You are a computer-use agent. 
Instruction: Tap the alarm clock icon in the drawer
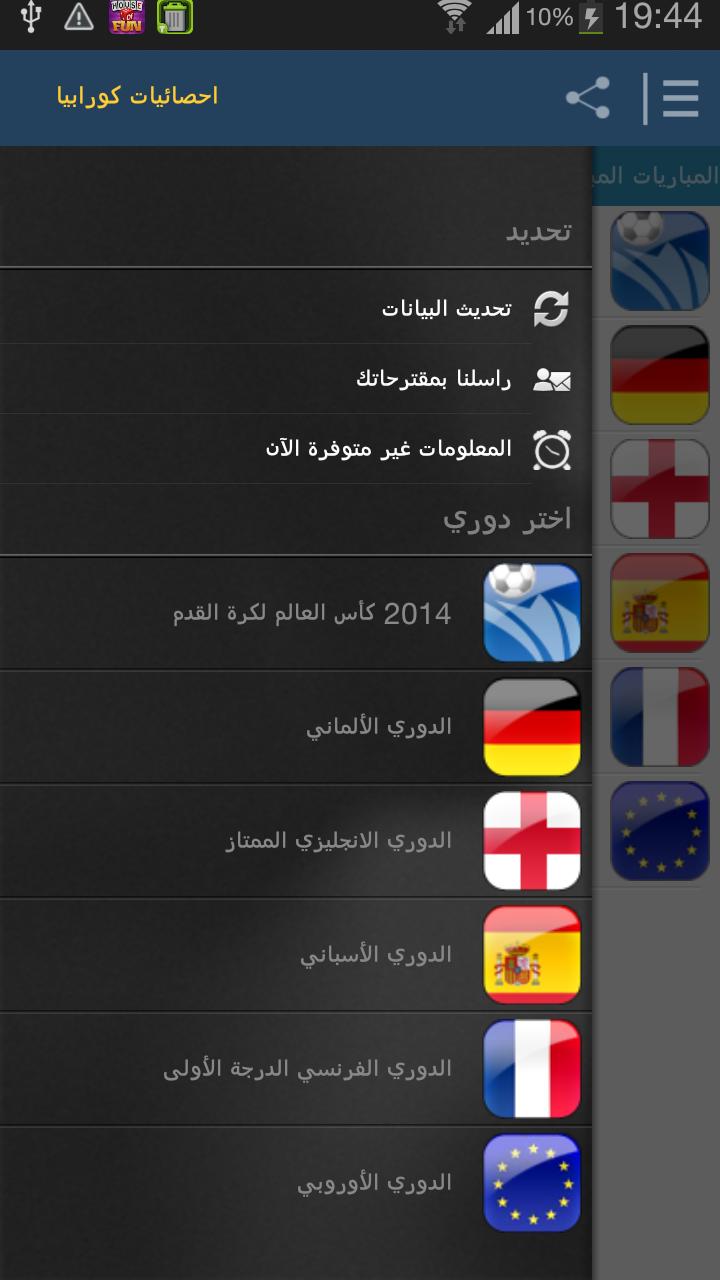551,450
